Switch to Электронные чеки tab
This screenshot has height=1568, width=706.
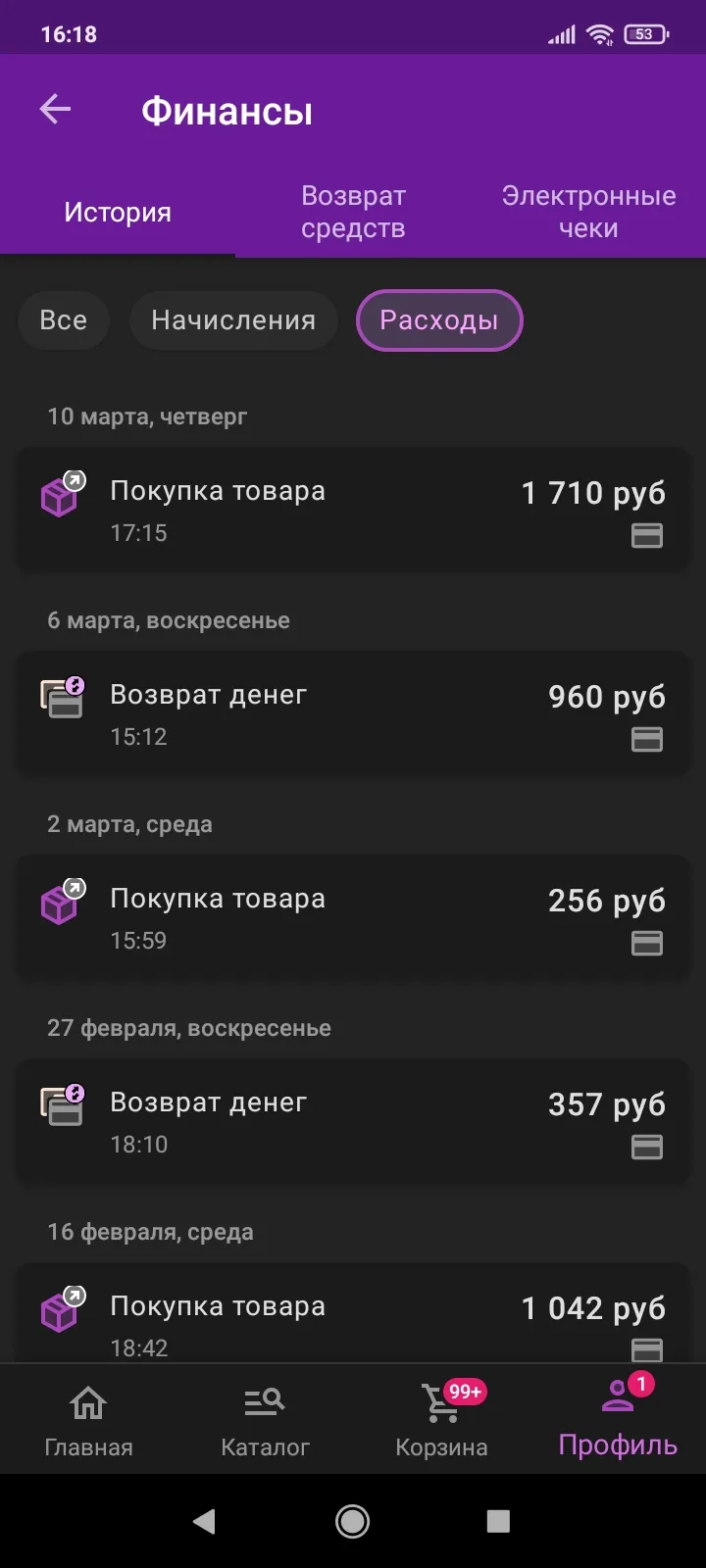coord(588,213)
